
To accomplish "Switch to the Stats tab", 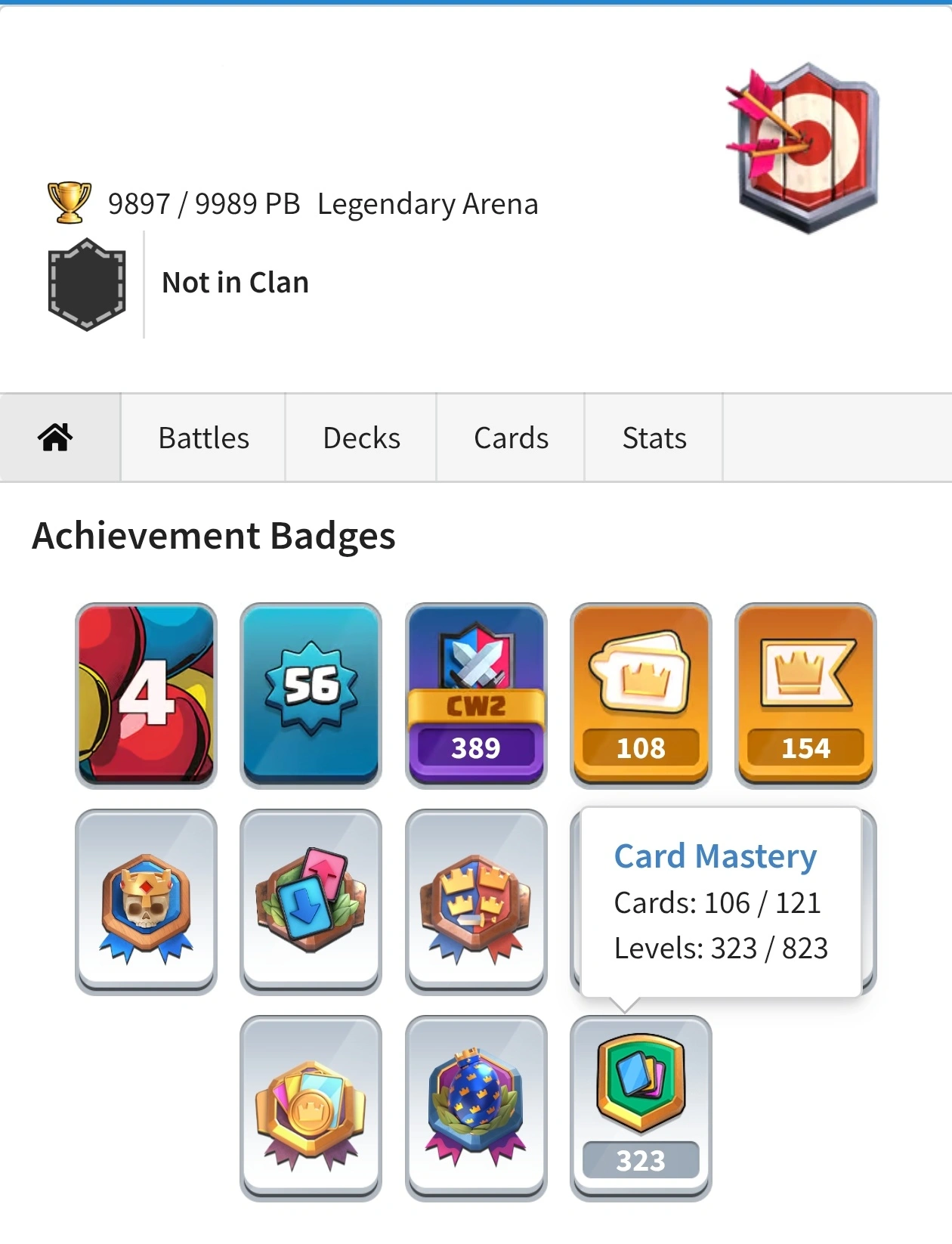I will point(654,438).
